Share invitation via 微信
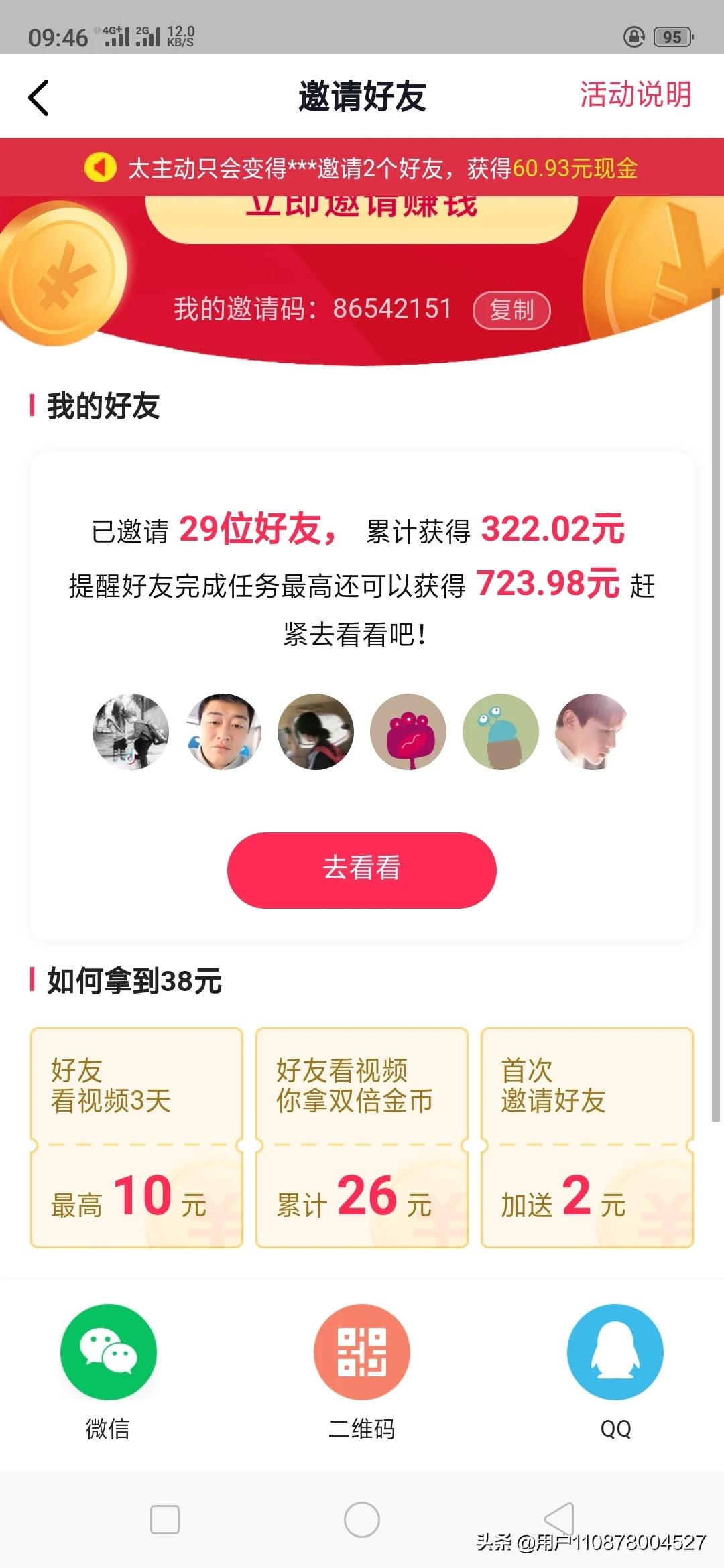The image size is (724, 1568). click(108, 1352)
